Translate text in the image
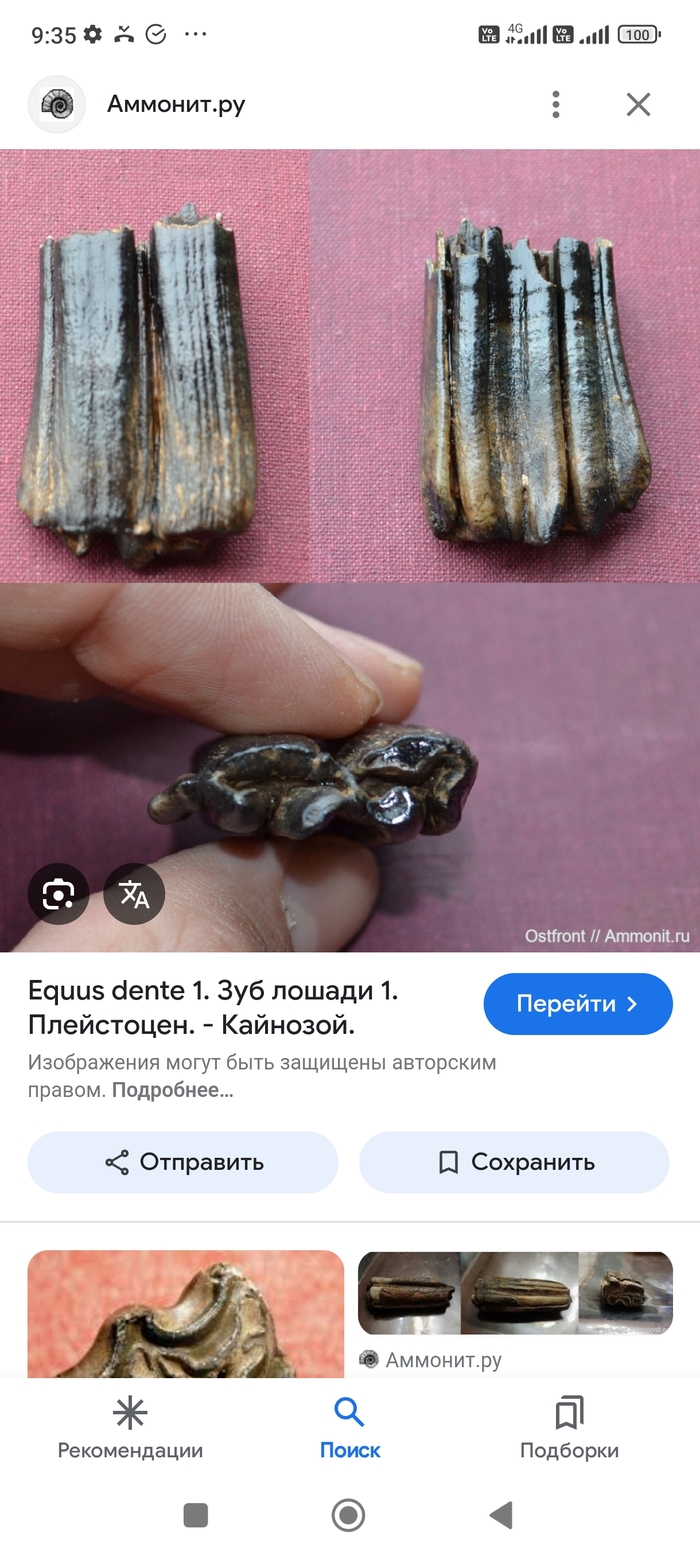The height and width of the screenshot is (1556, 700). 134,894
